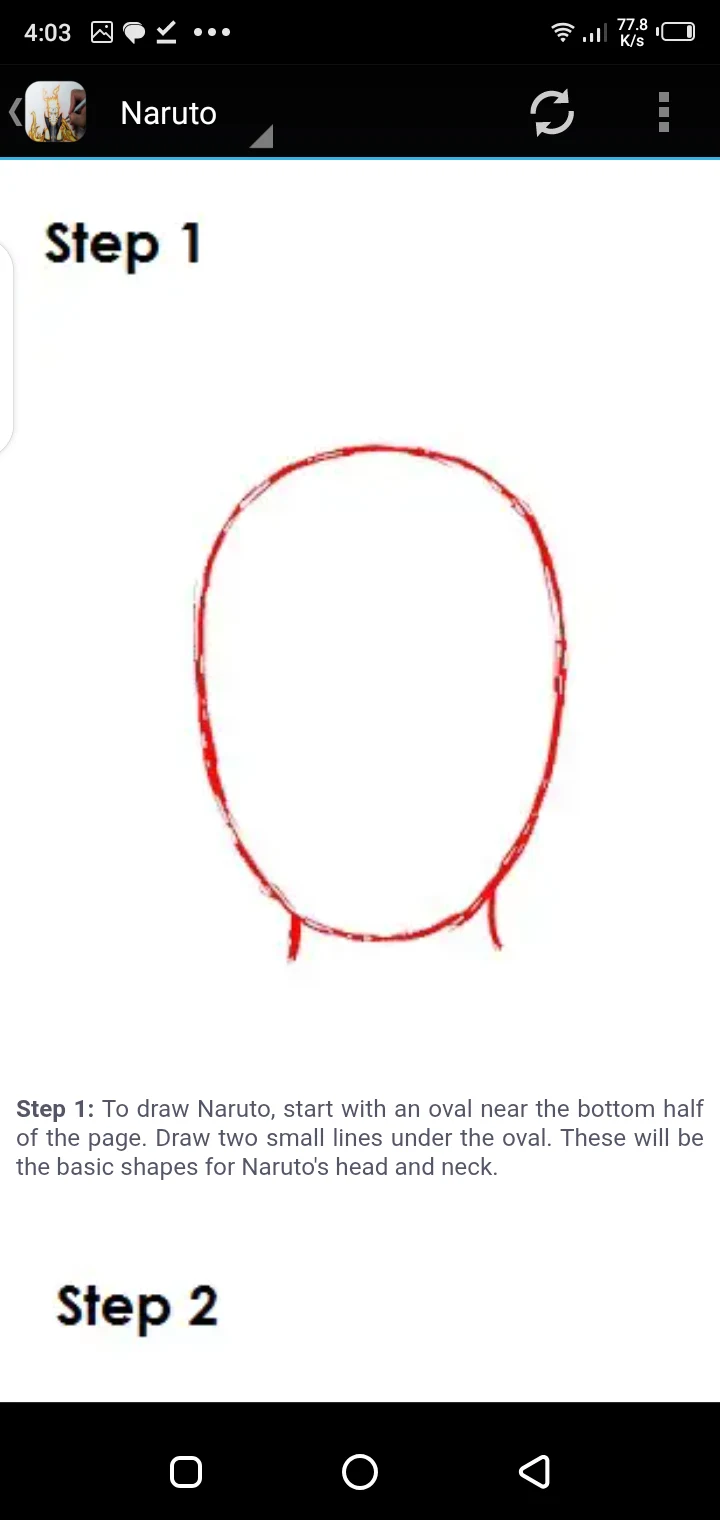Tap the Wi-Fi icon in the status bar

click(562, 32)
